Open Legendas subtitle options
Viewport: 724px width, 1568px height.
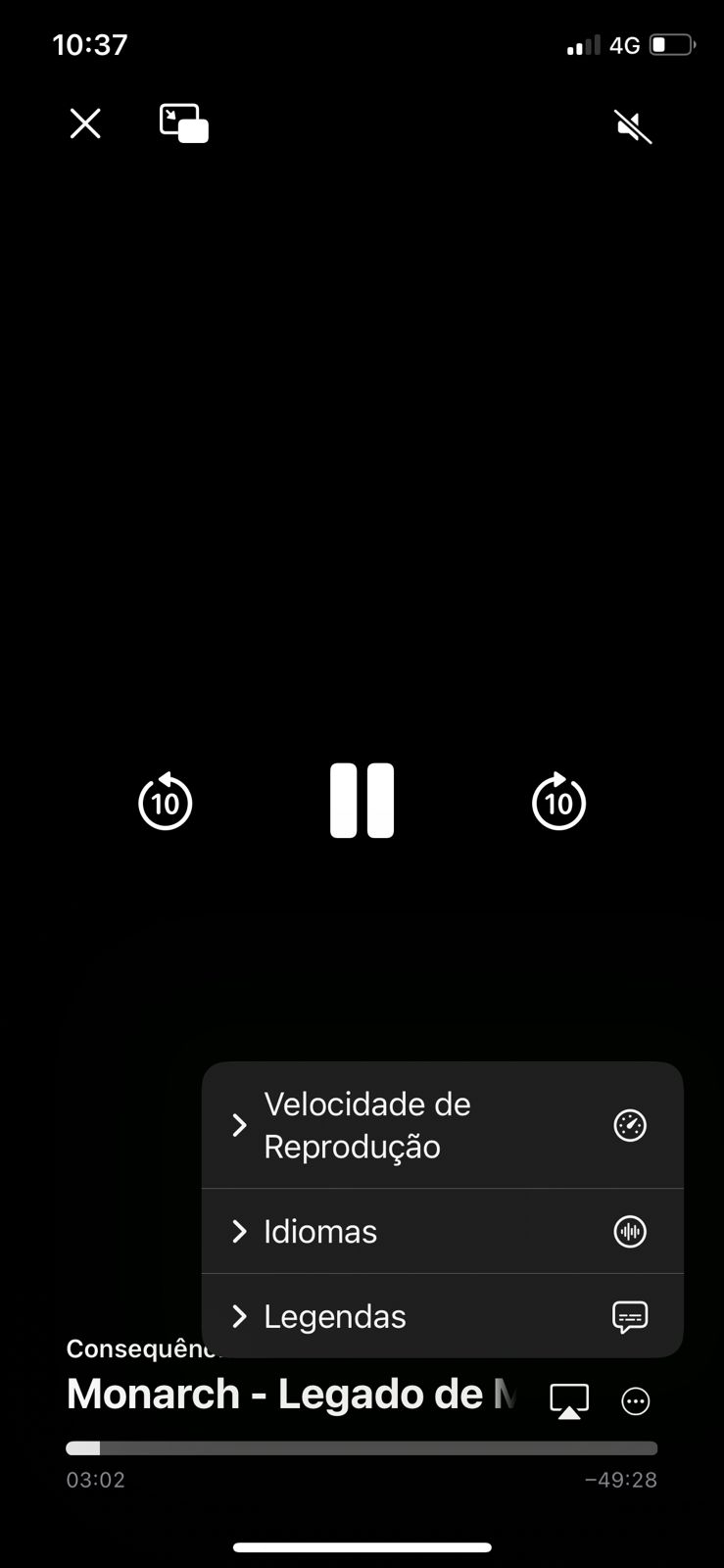442,1316
